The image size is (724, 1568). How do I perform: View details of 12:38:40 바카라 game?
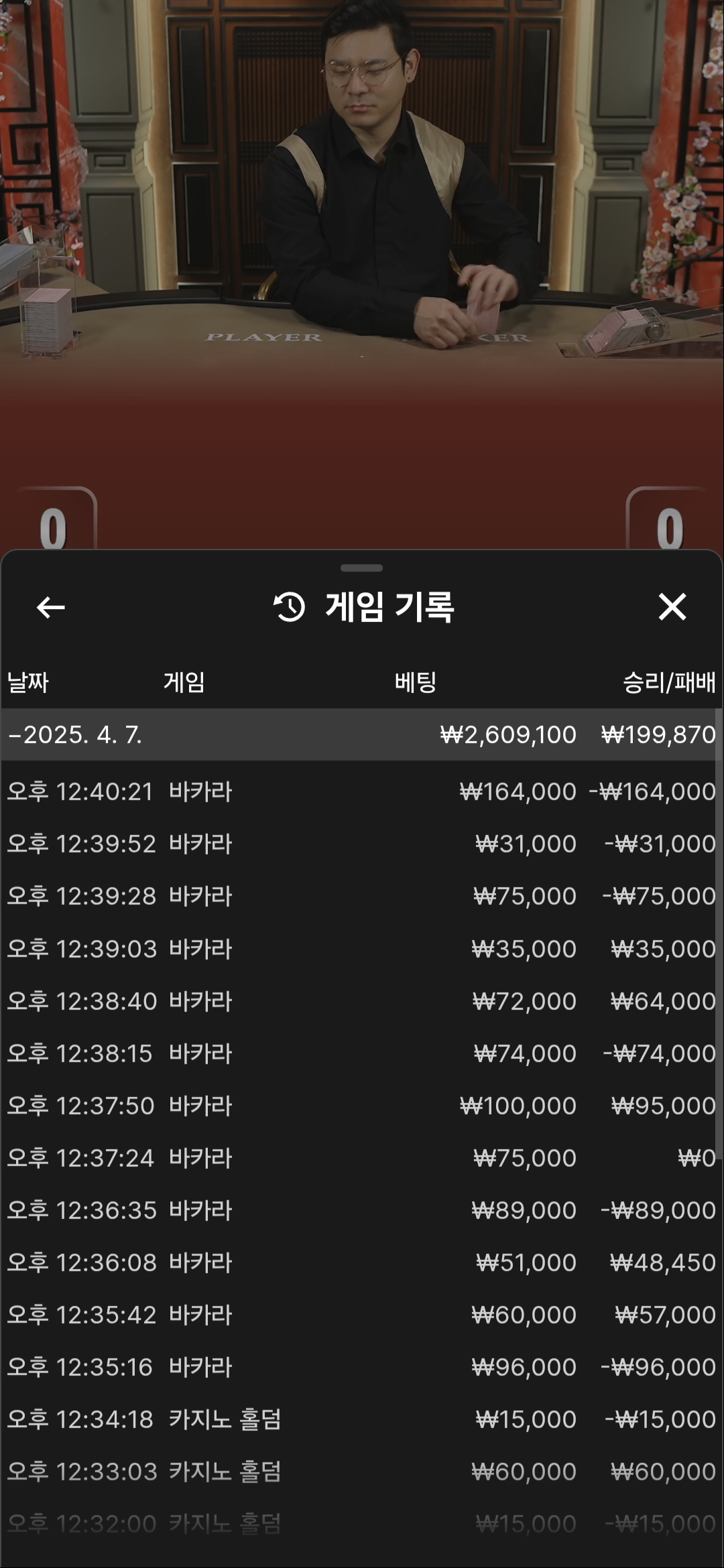tap(362, 1001)
